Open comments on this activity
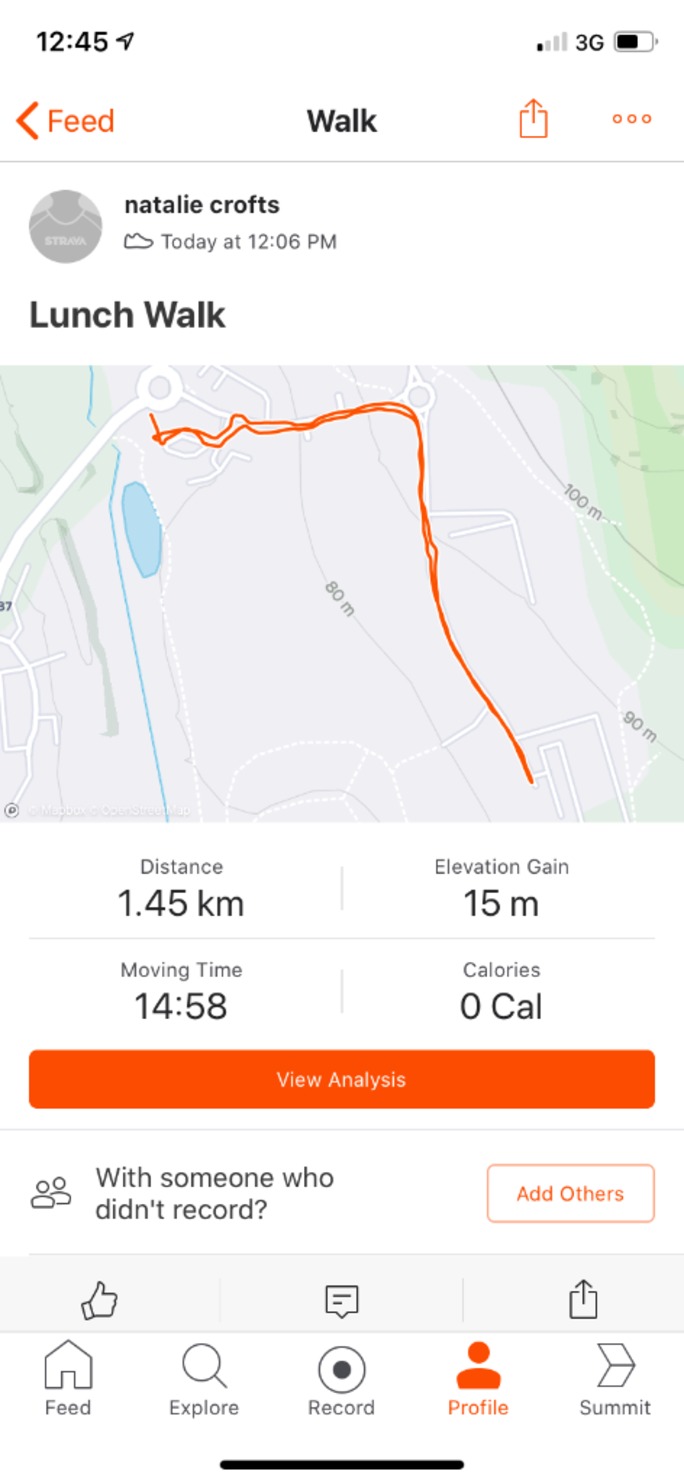Image resolution: width=684 pixels, height=1484 pixels. pos(342,1300)
